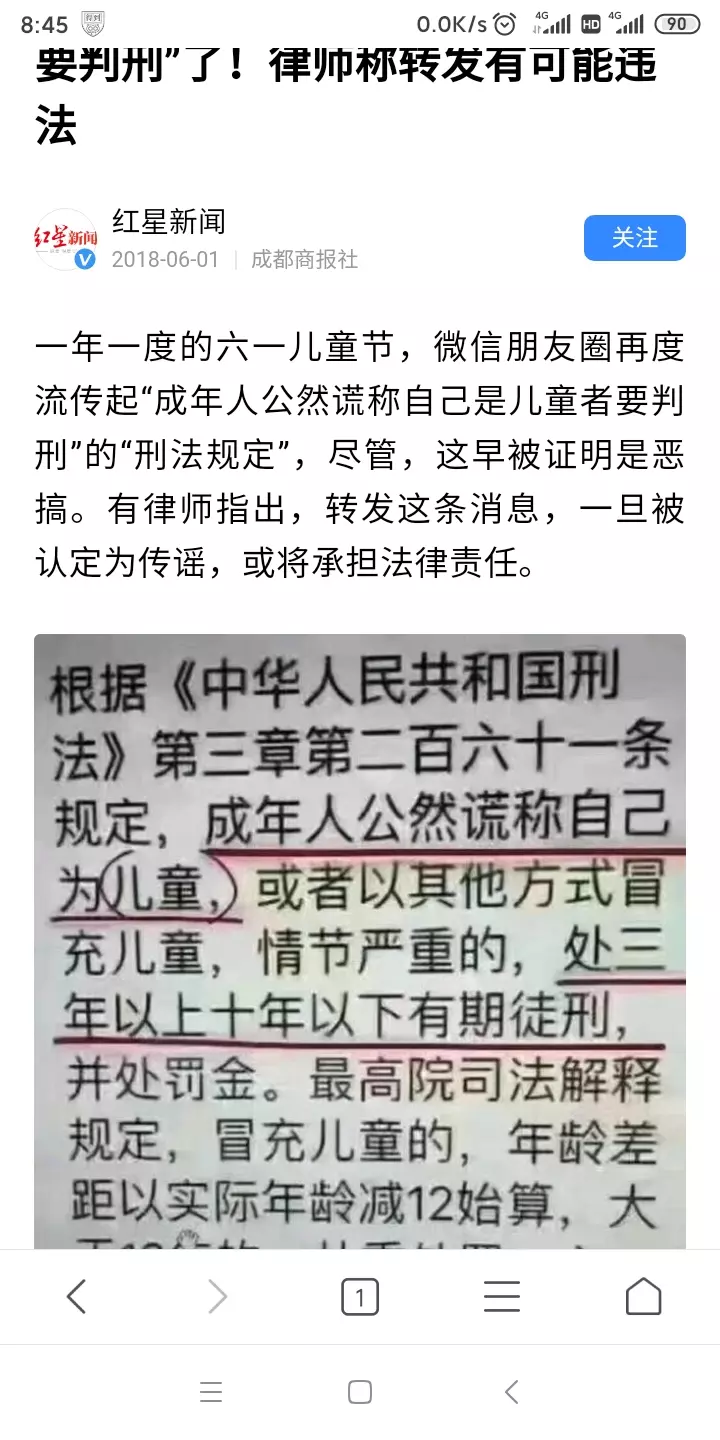Go forward to the next page
Viewport: 720px width, 1440px height.
pos(217,1297)
